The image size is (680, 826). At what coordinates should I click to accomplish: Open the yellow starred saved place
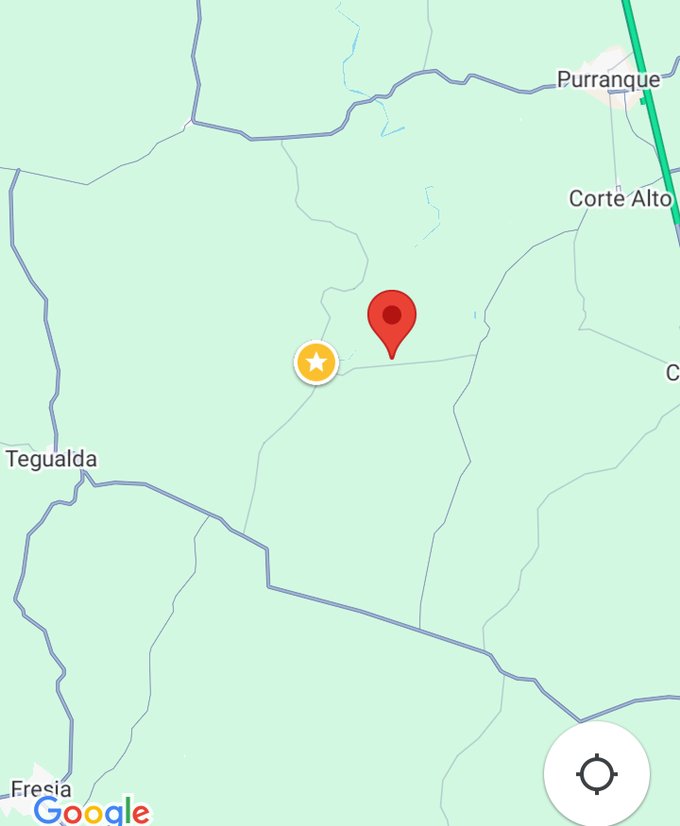(x=316, y=362)
